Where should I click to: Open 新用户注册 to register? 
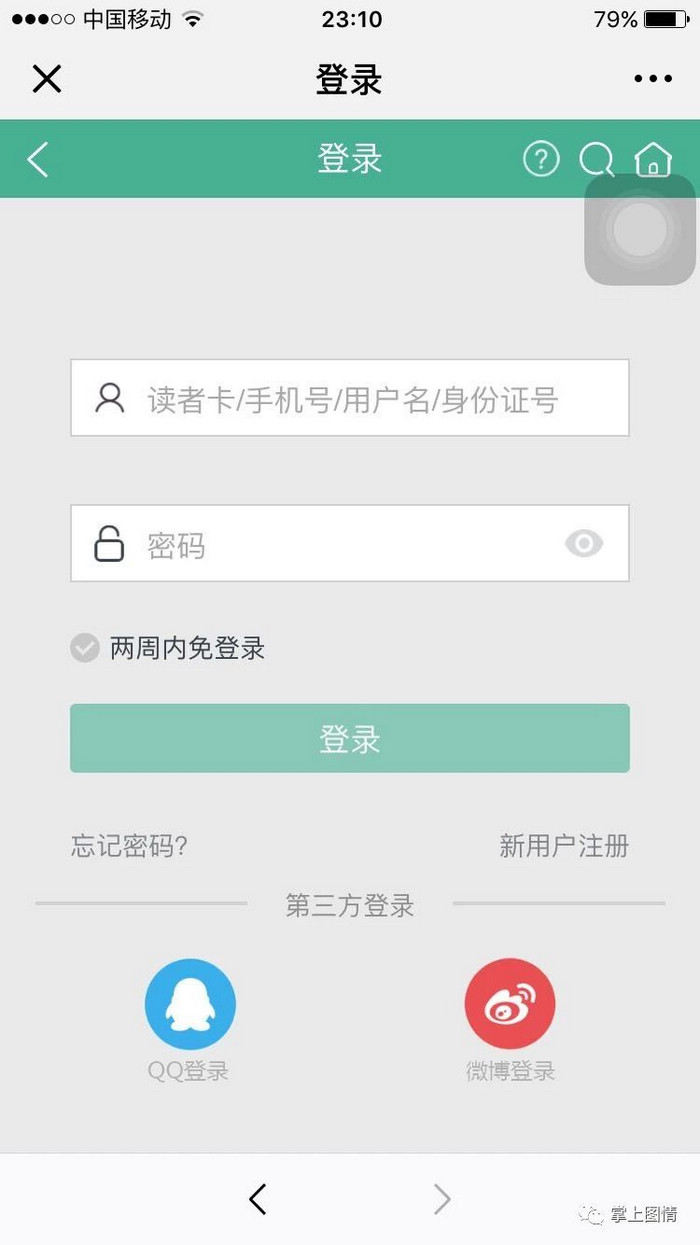(564, 846)
